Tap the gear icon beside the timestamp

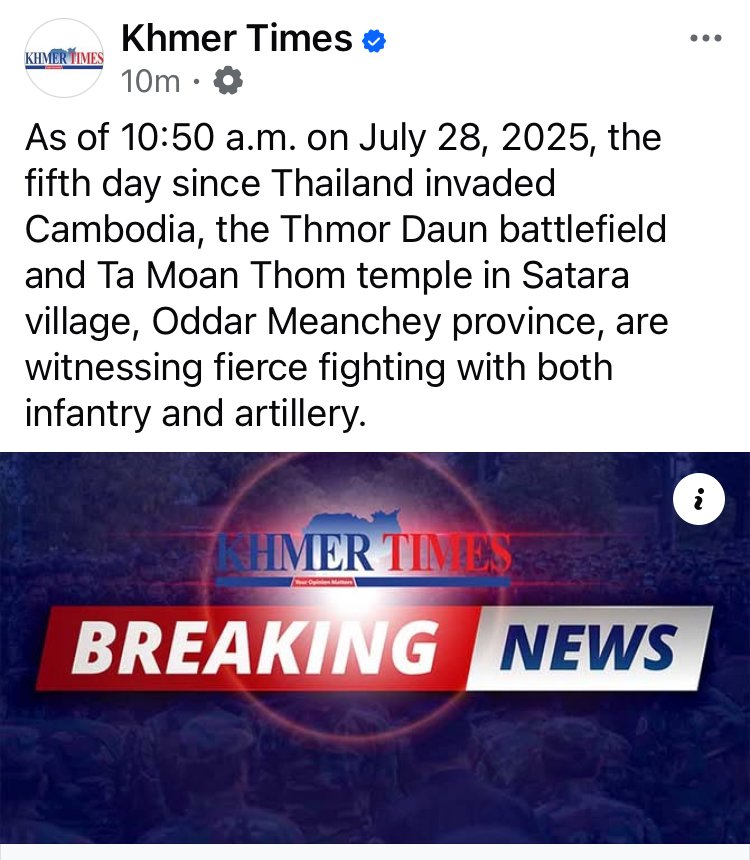click(228, 81)
